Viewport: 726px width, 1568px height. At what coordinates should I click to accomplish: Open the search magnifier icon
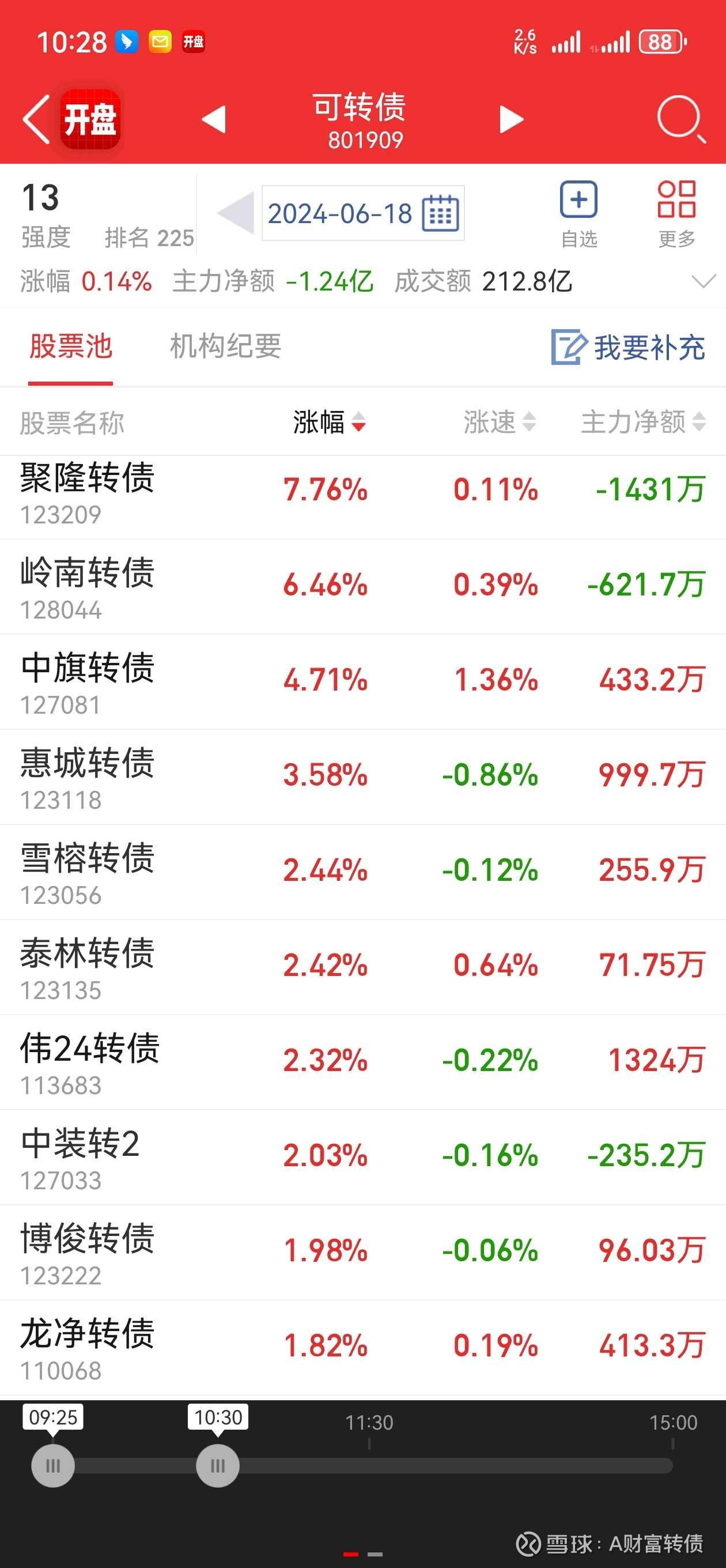(681, 119)
